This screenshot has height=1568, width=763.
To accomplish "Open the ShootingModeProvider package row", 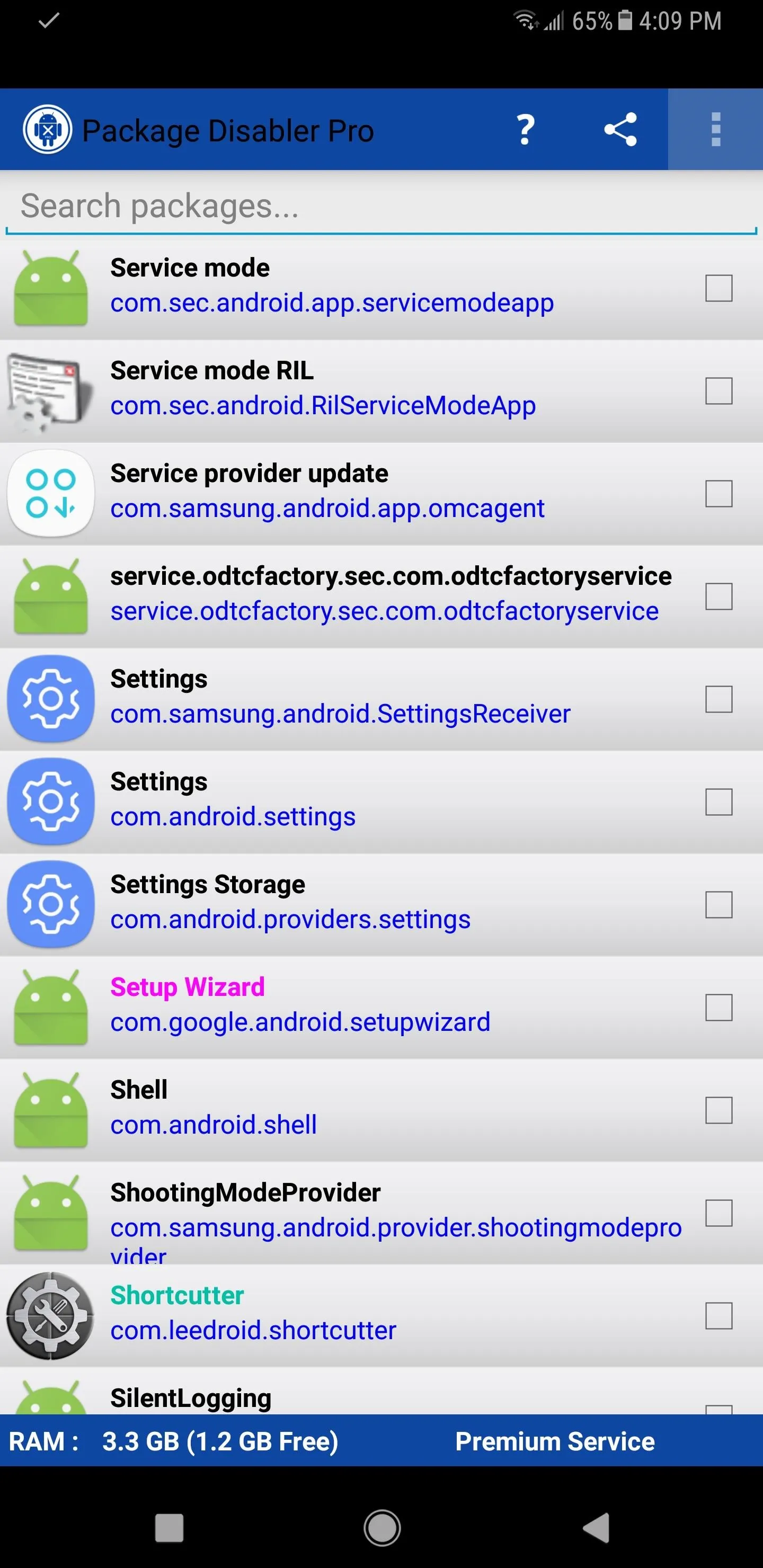I will coord(381,1213).
